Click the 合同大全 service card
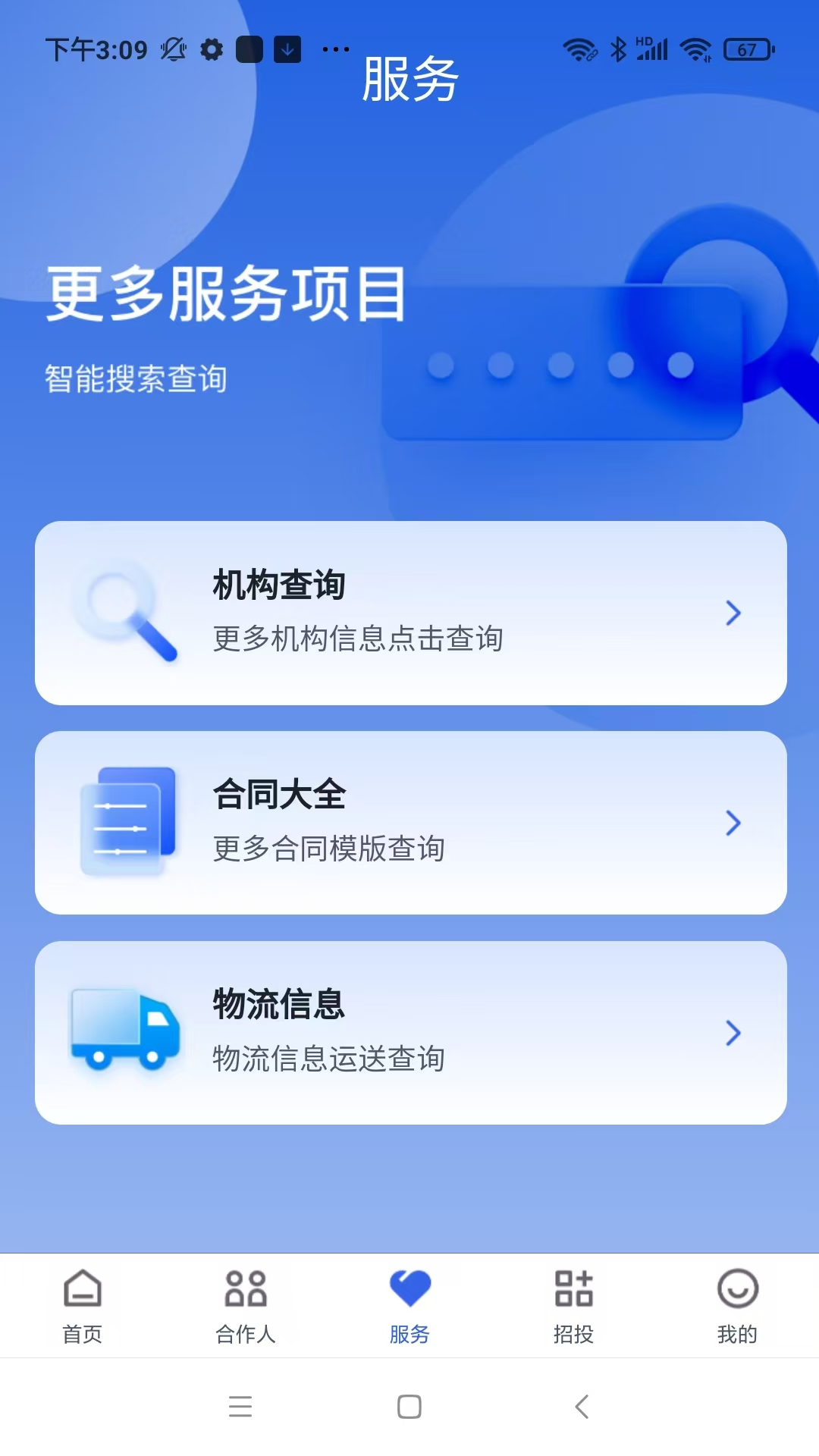Image resolution: width=819 pixels, height=1456 pixels. (409, 823)
